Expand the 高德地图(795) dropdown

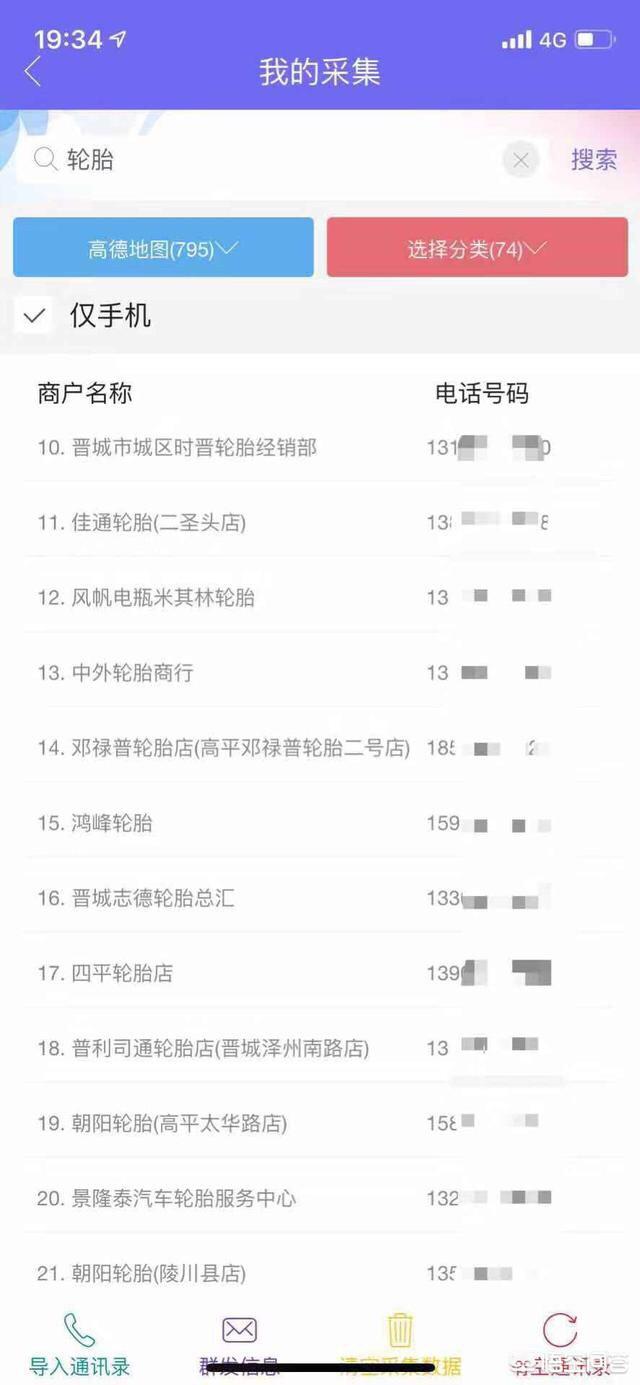coord(163,248)
